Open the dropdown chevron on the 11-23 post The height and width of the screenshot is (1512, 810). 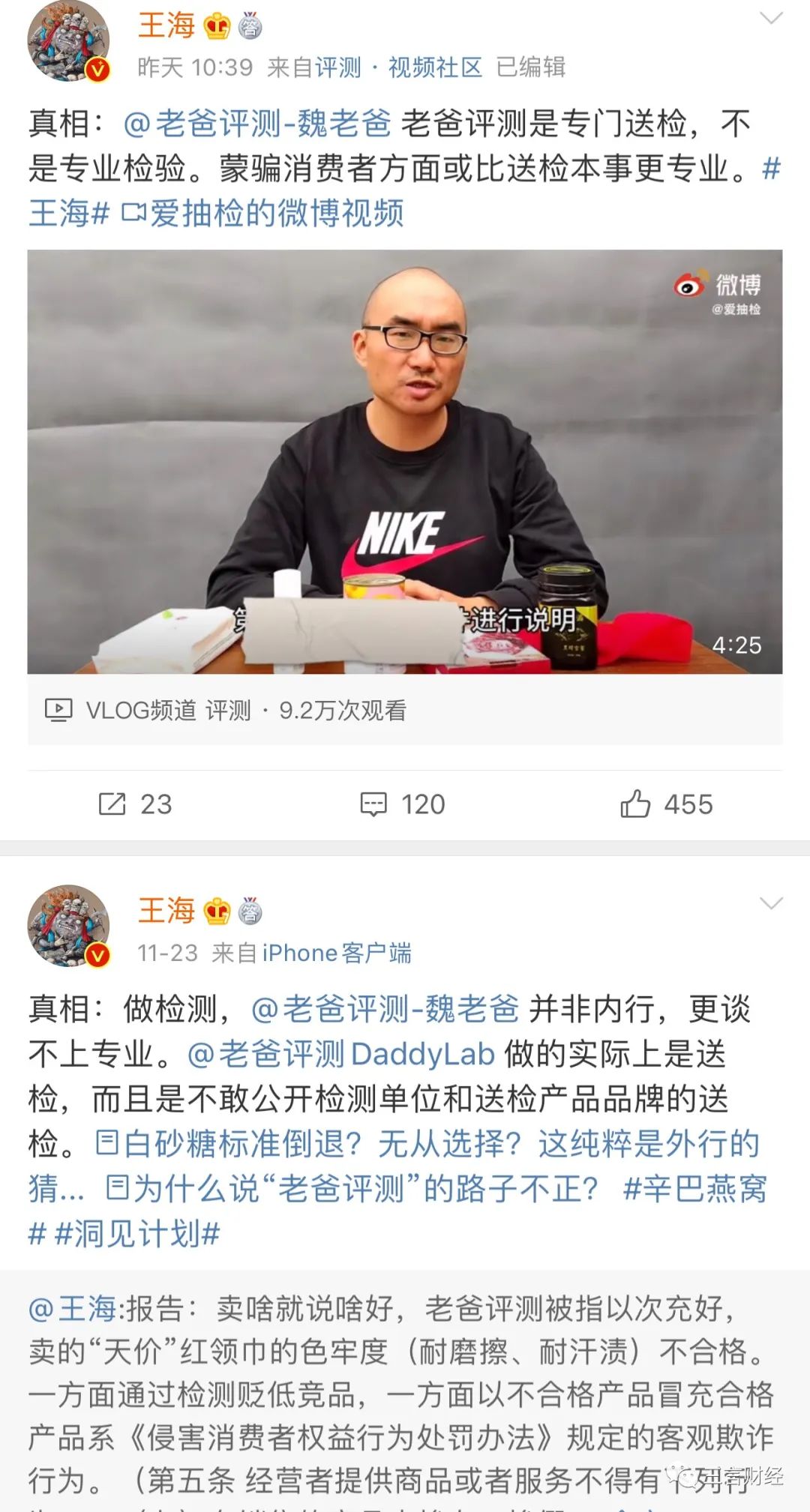click(x=771, y=903)
